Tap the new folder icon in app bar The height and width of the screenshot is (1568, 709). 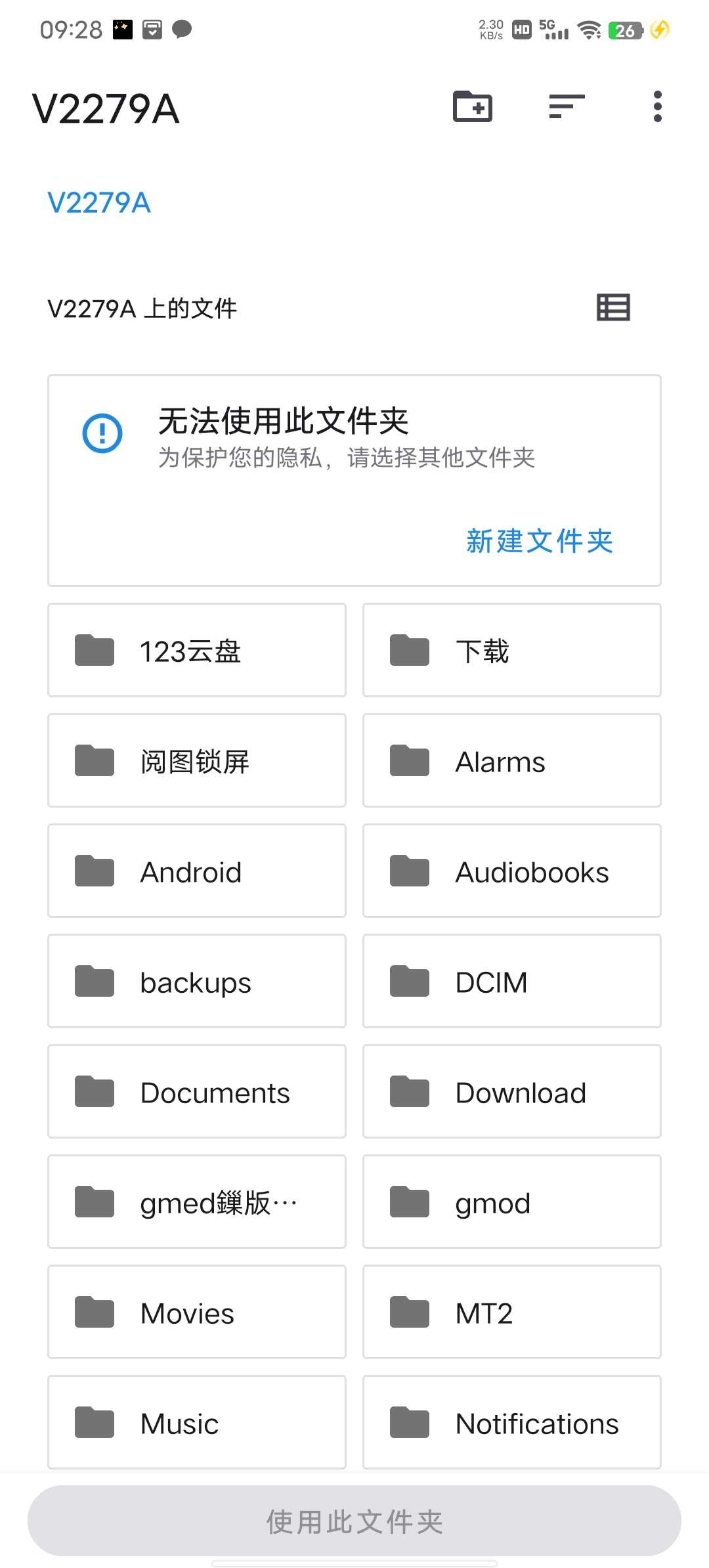(473, 106)
